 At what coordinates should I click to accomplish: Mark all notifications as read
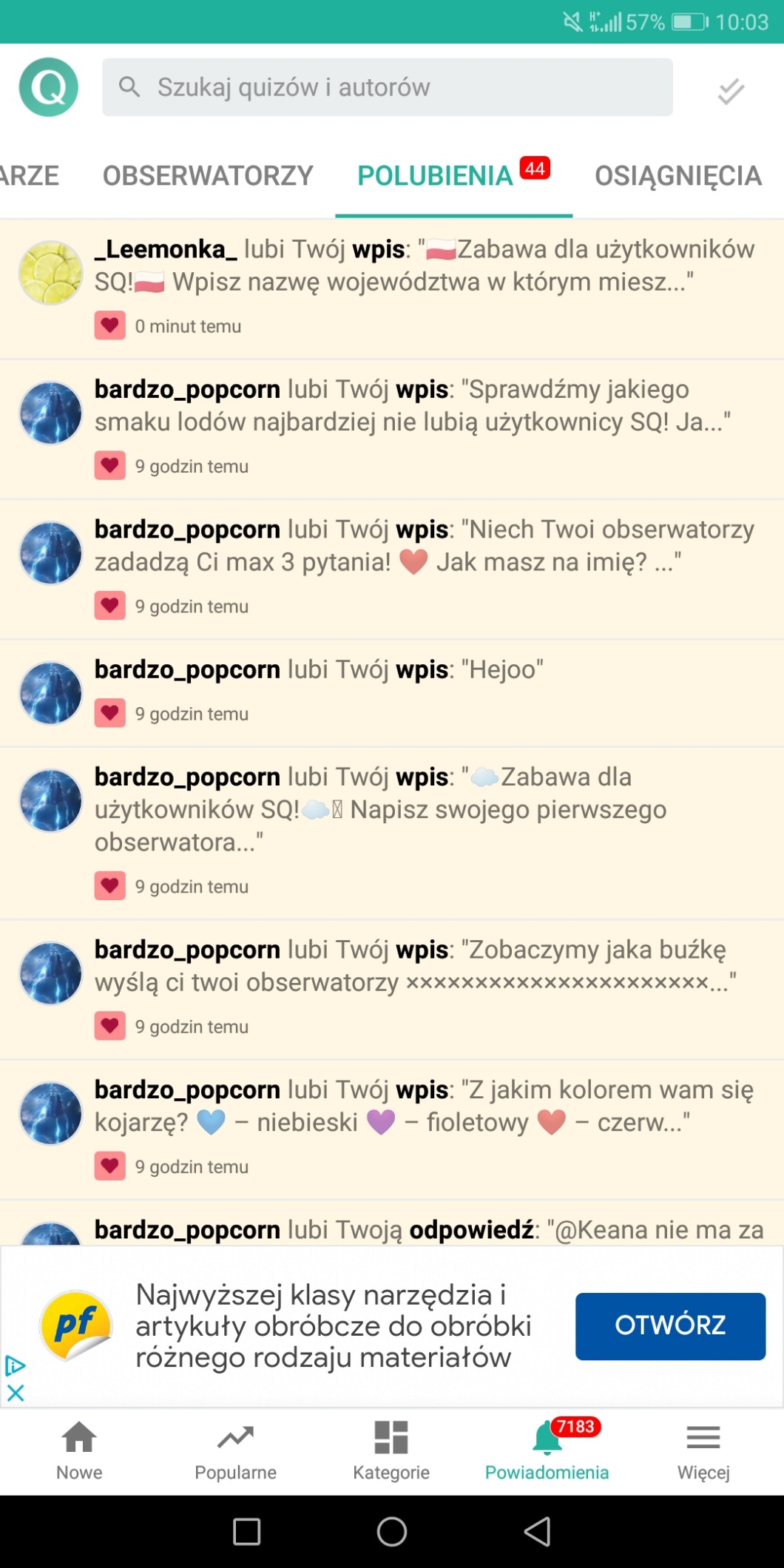pos(730,91)
